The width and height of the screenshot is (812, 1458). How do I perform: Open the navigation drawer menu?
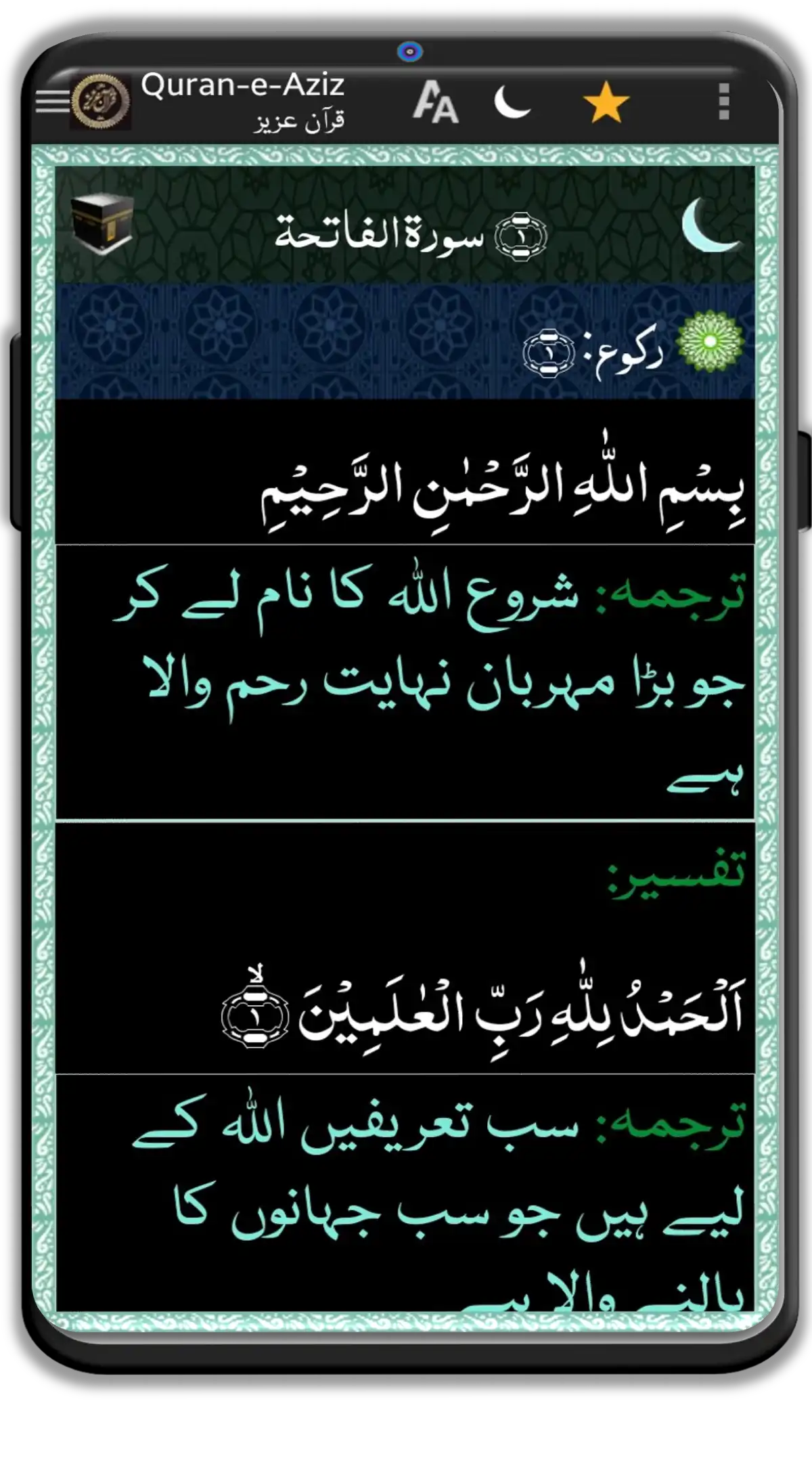click(x=53, y=102)
